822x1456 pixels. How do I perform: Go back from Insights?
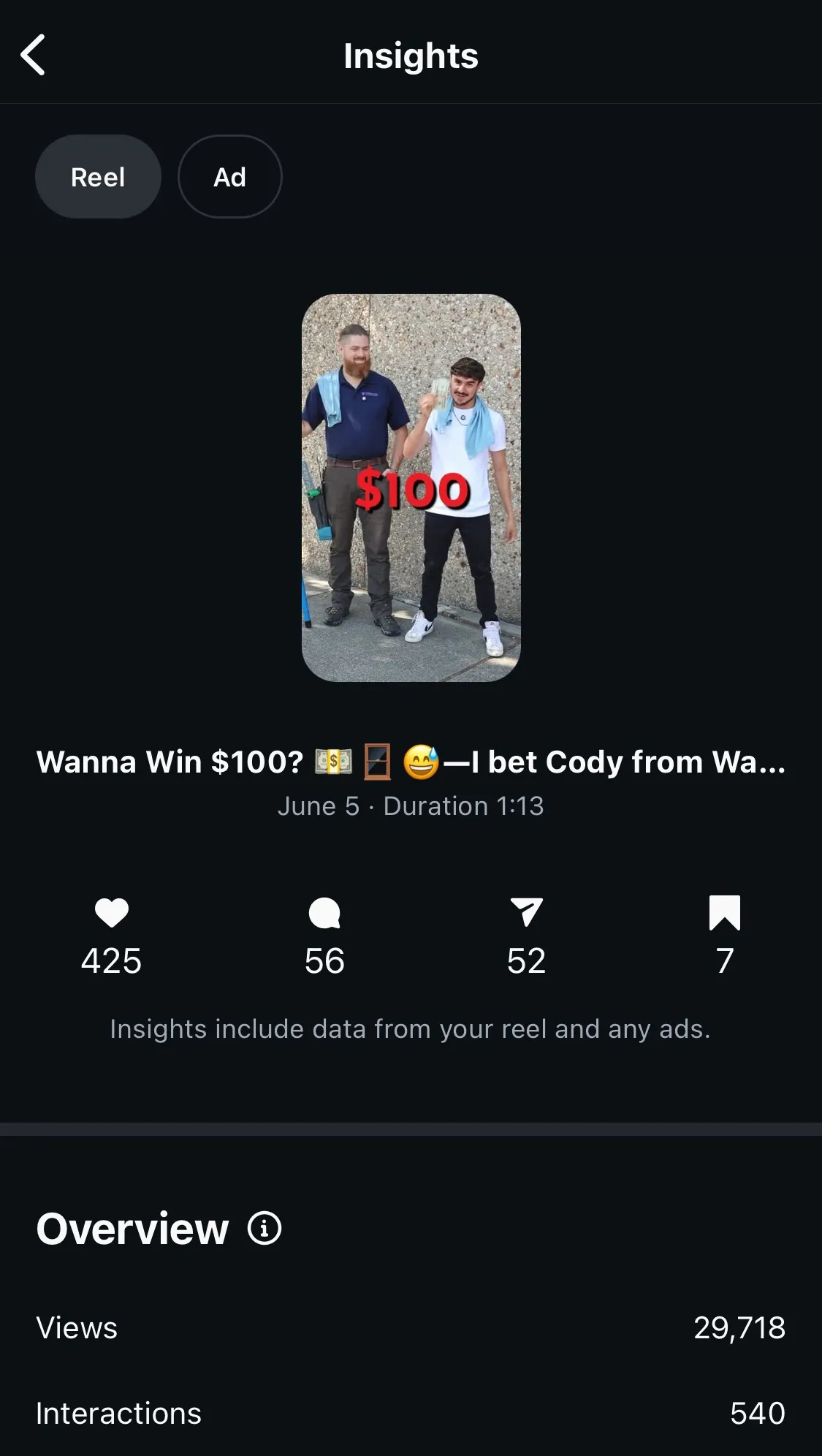(x=34, y=55)
